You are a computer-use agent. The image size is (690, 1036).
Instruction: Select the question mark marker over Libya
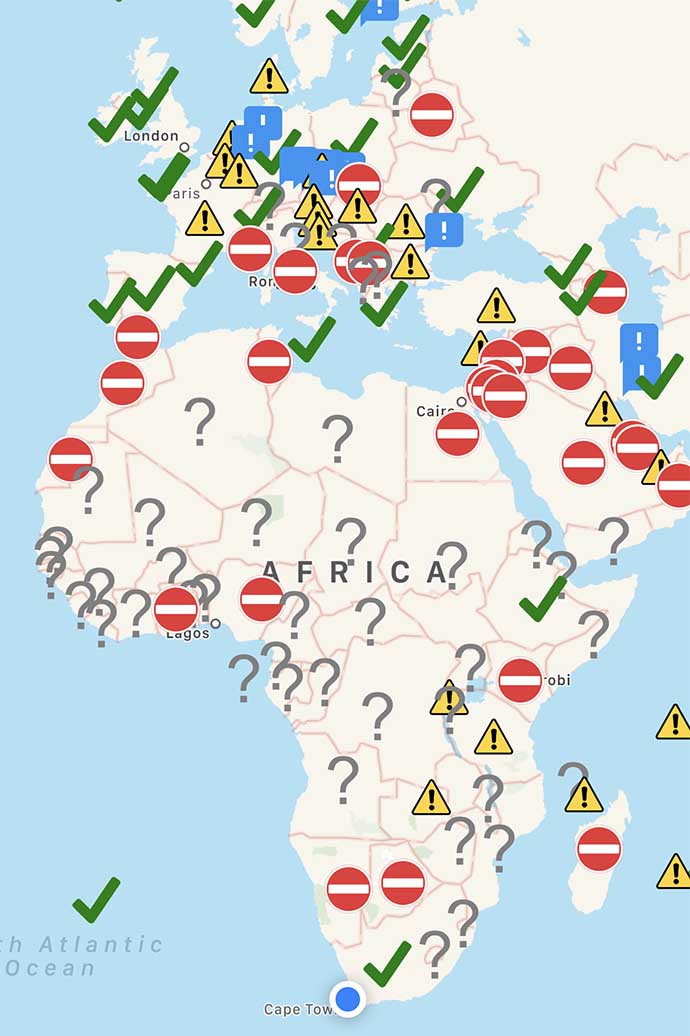click(x=337, y=437)
